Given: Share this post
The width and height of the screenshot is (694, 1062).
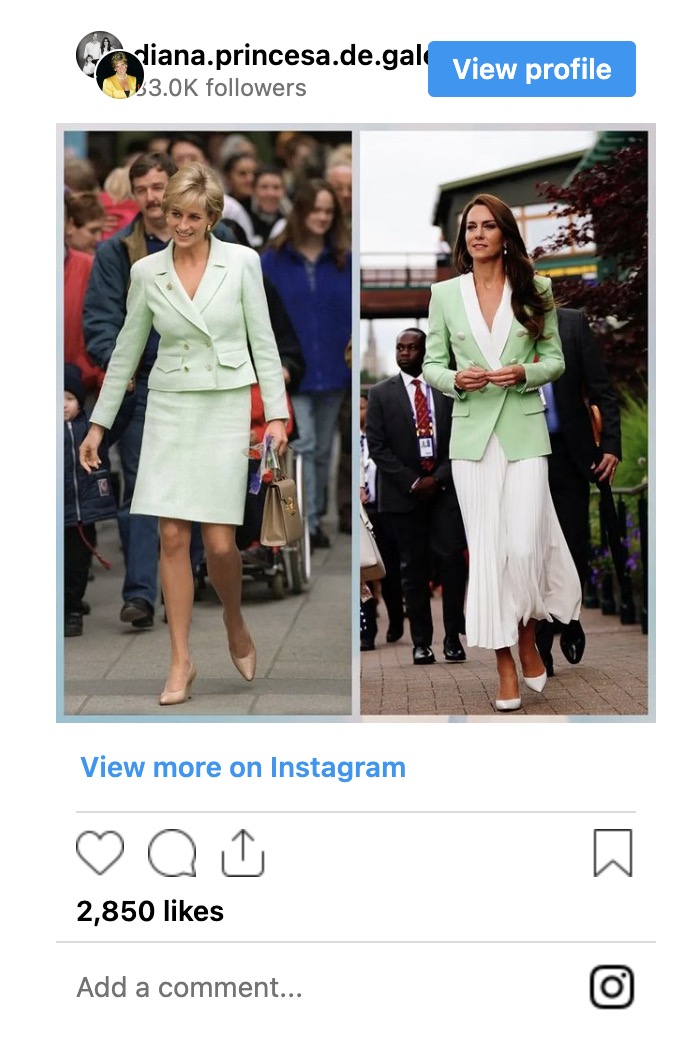Looking at the screenshot, I should (242, 854).
